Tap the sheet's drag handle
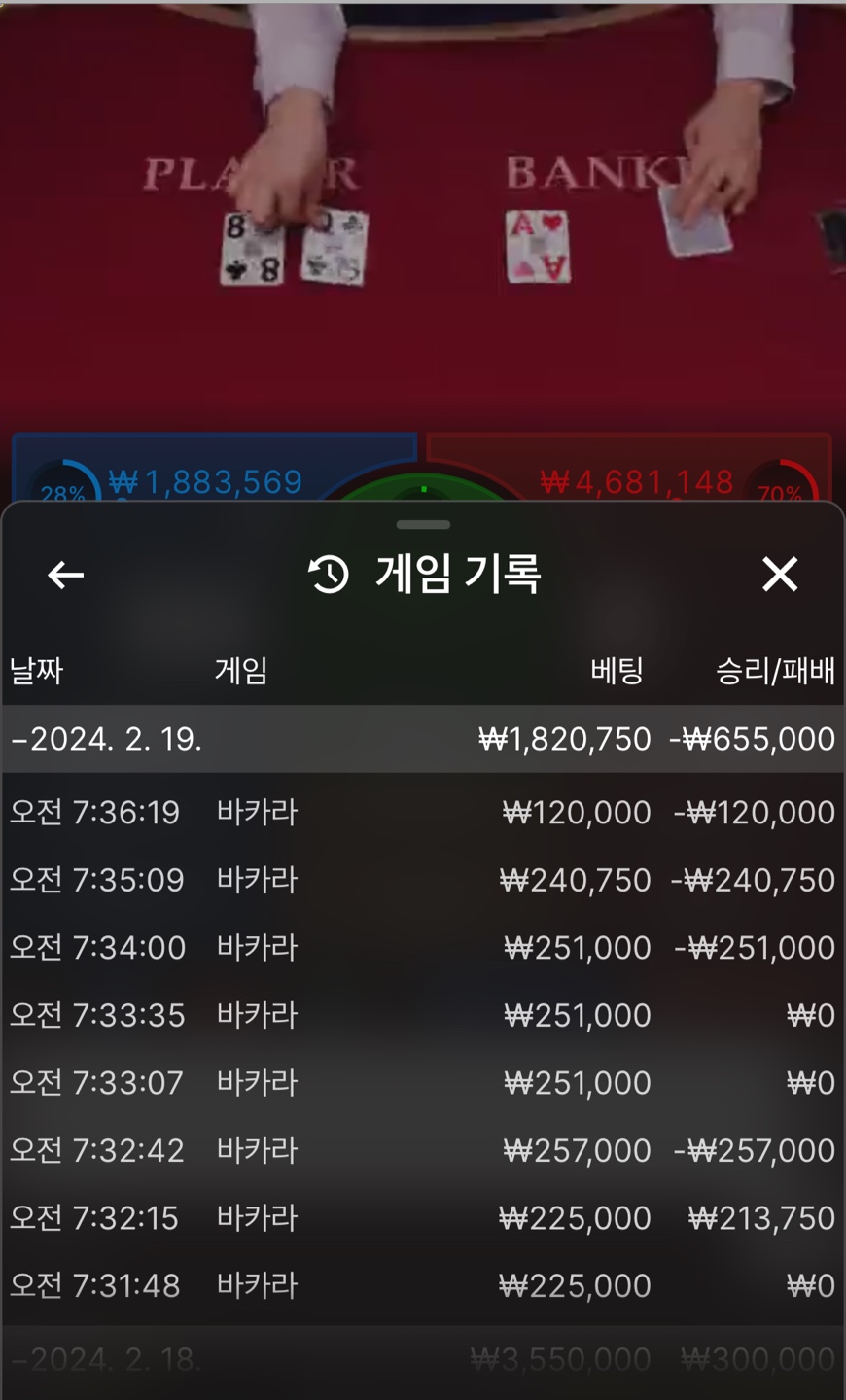 point(423,525)
